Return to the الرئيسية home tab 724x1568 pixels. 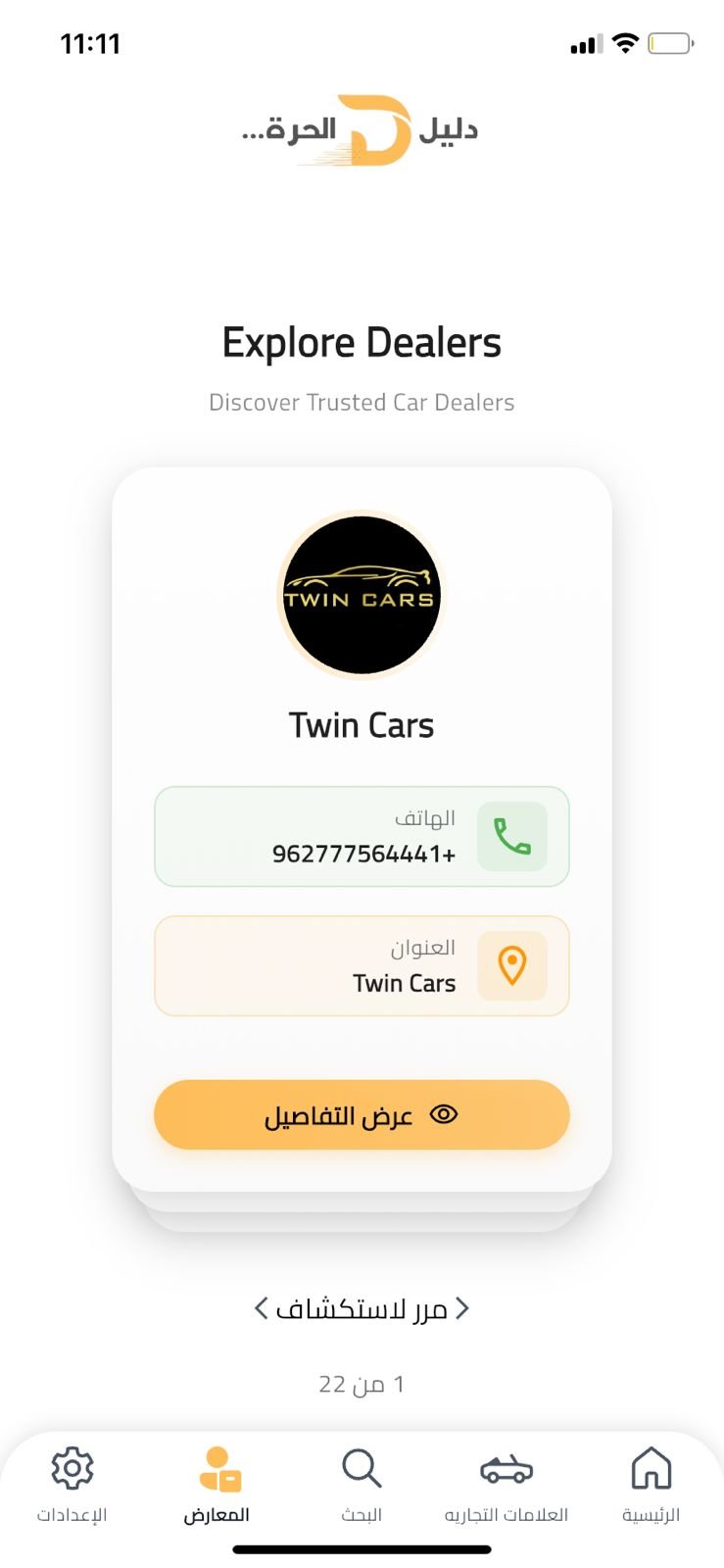(x=651, y=1484)
